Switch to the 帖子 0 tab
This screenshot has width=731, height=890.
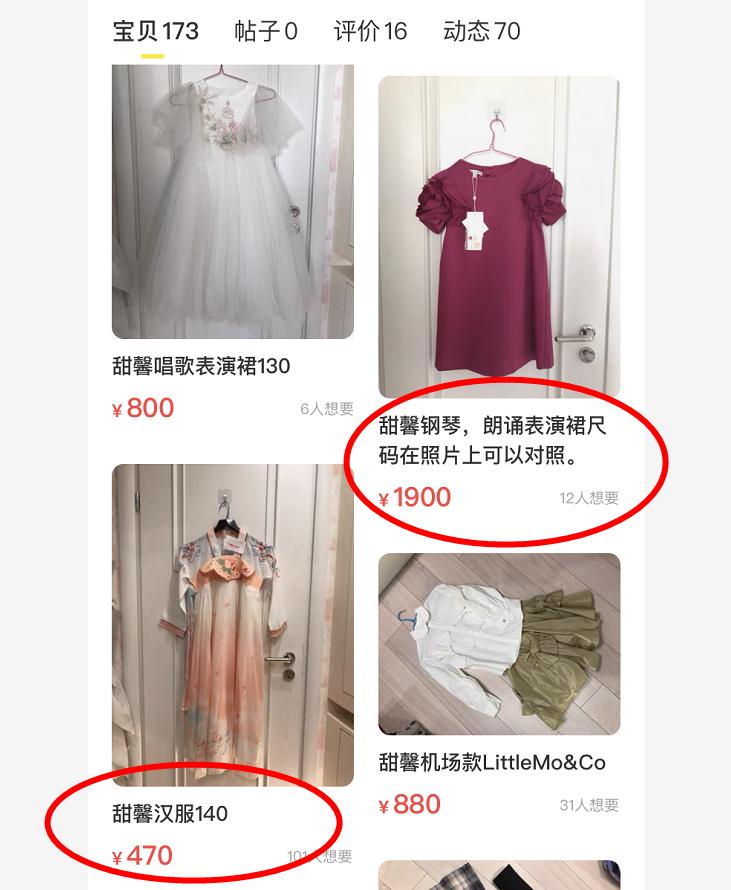[x=266, y=31]
